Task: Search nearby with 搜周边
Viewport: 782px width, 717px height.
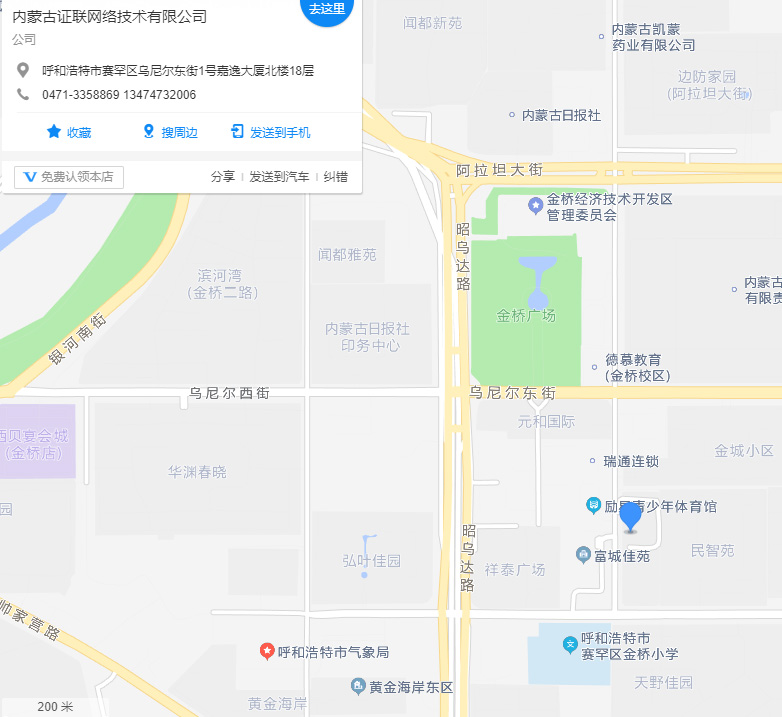Action: point(170,132)
